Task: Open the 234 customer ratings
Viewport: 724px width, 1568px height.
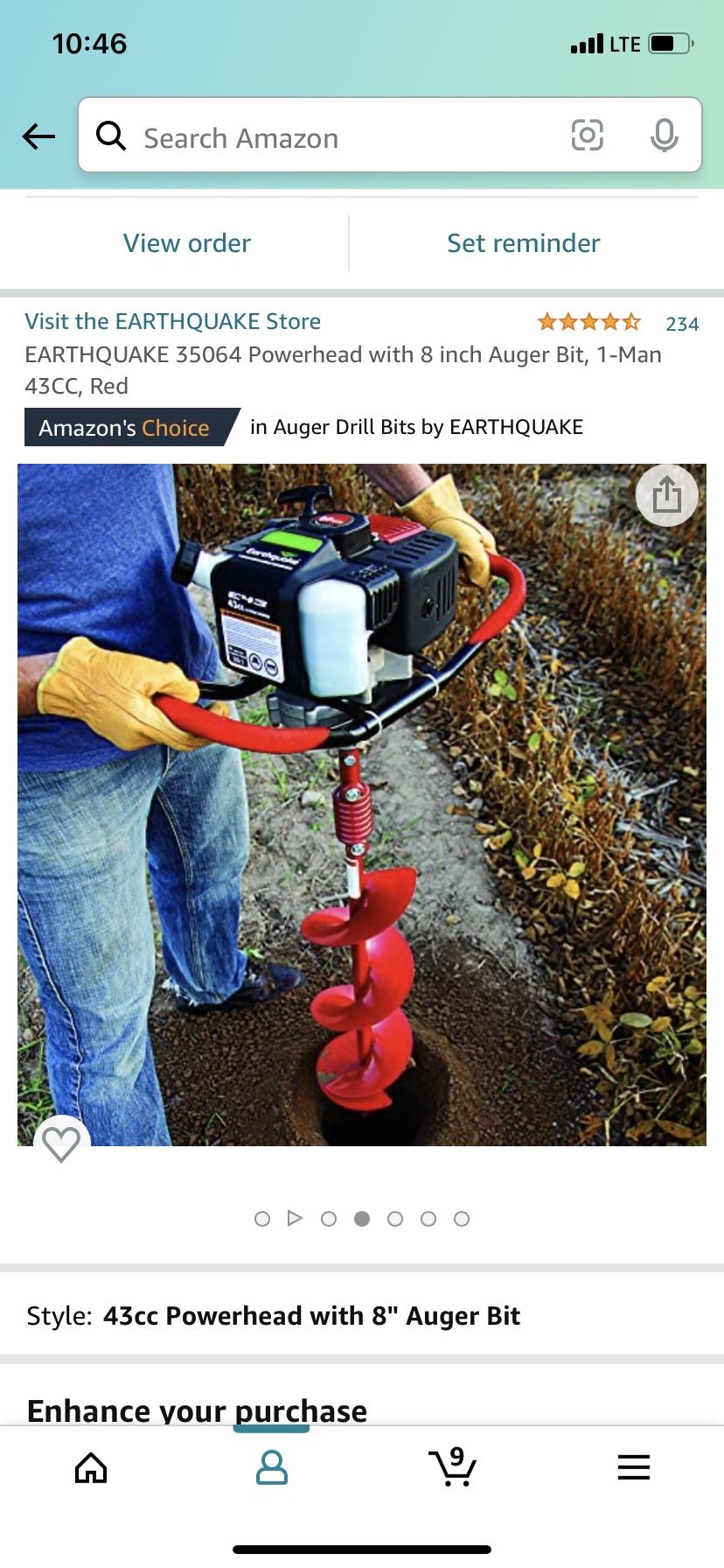Action: coord(681,324)
